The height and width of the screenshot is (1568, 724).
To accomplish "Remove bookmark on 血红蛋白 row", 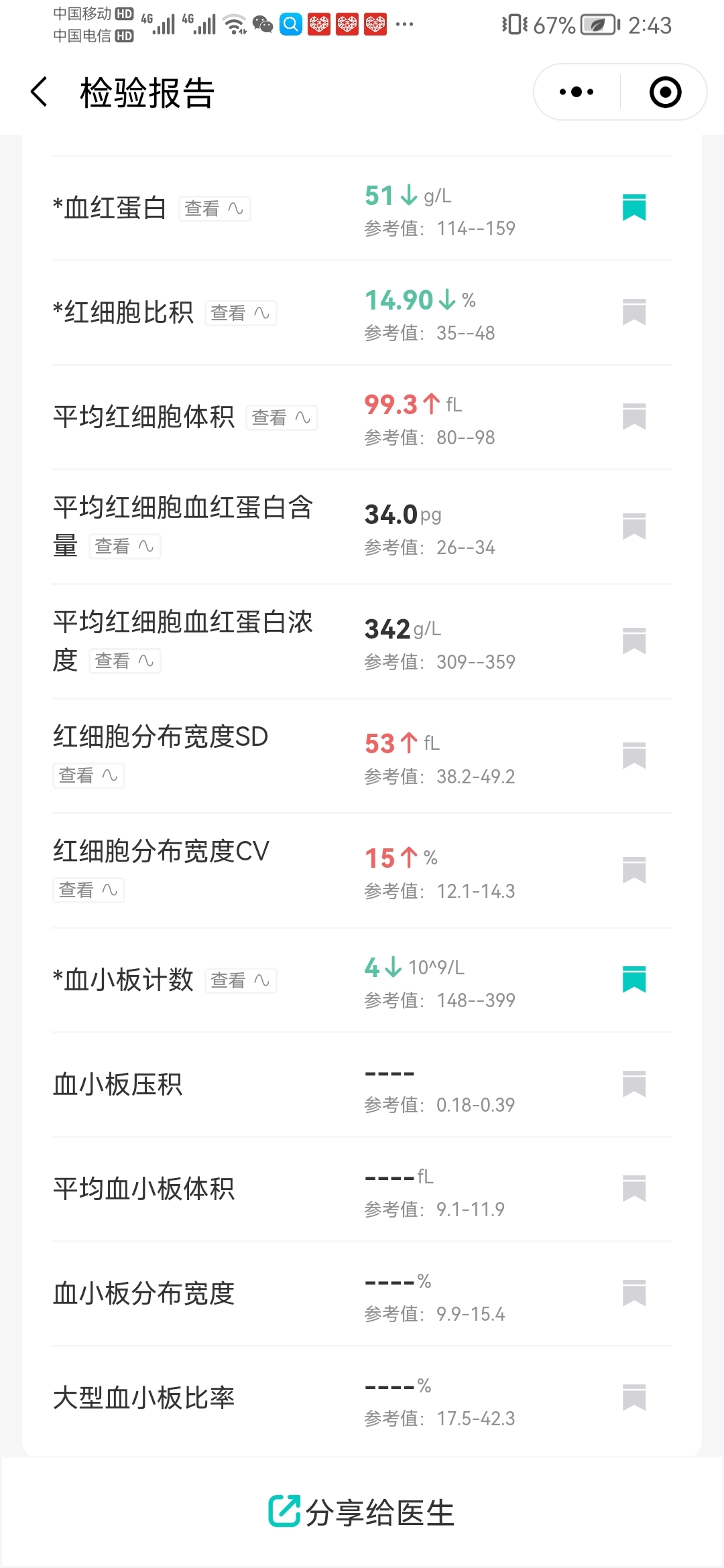I will point(633,208).
